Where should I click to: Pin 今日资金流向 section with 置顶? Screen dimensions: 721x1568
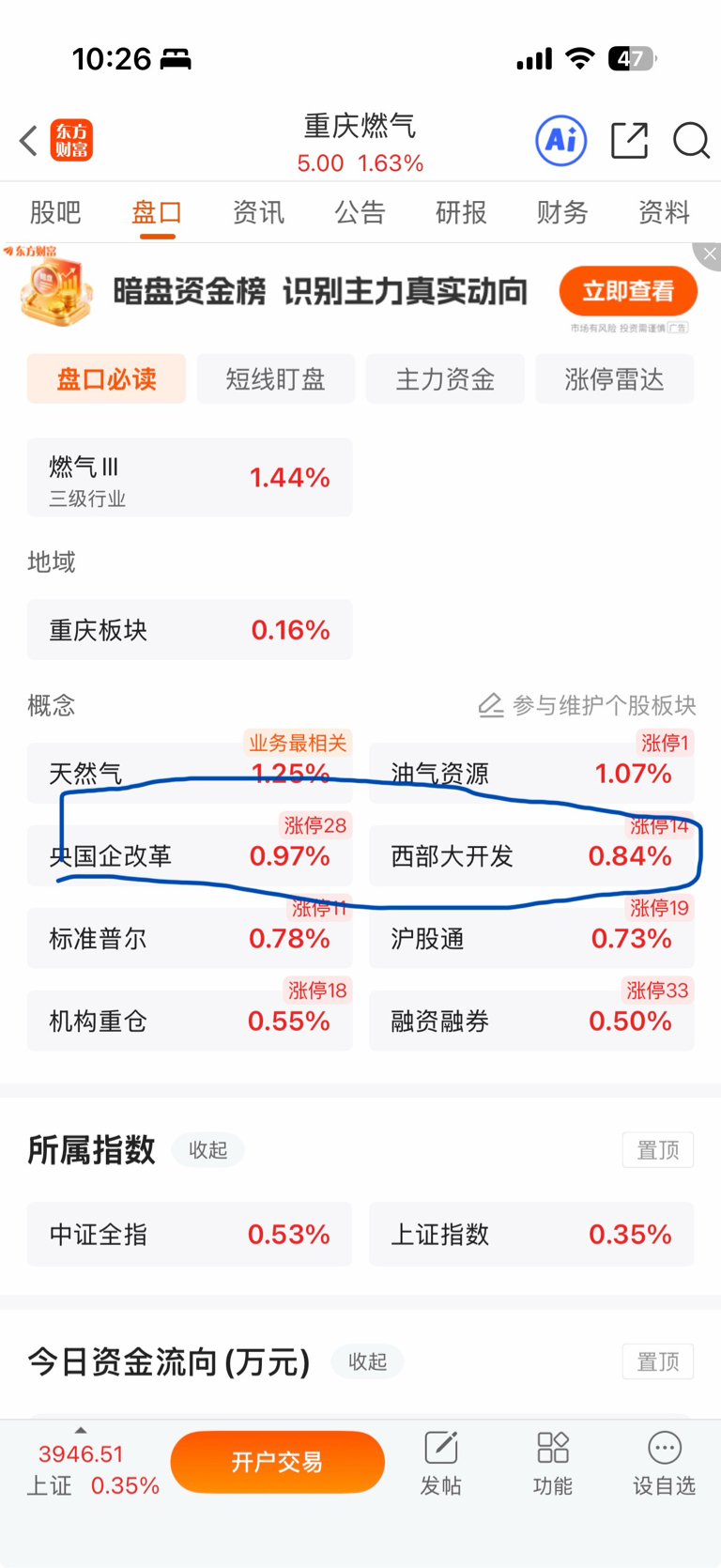[x=657, y=1361]
